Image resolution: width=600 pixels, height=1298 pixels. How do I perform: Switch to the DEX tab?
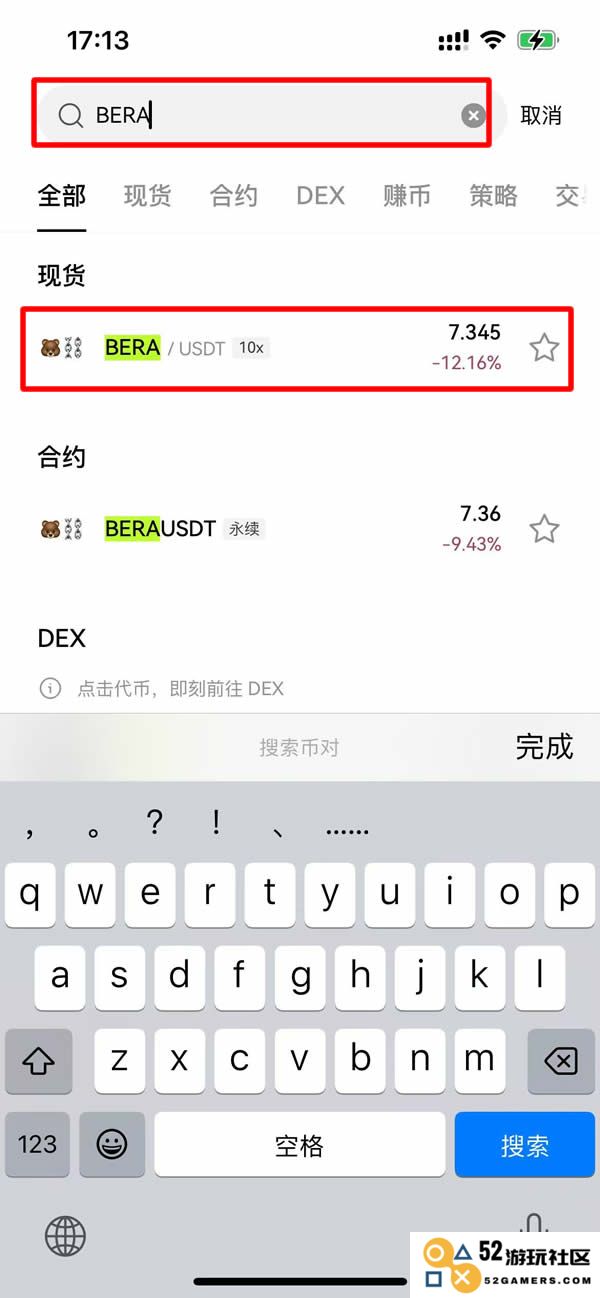[x=320, y=196]
